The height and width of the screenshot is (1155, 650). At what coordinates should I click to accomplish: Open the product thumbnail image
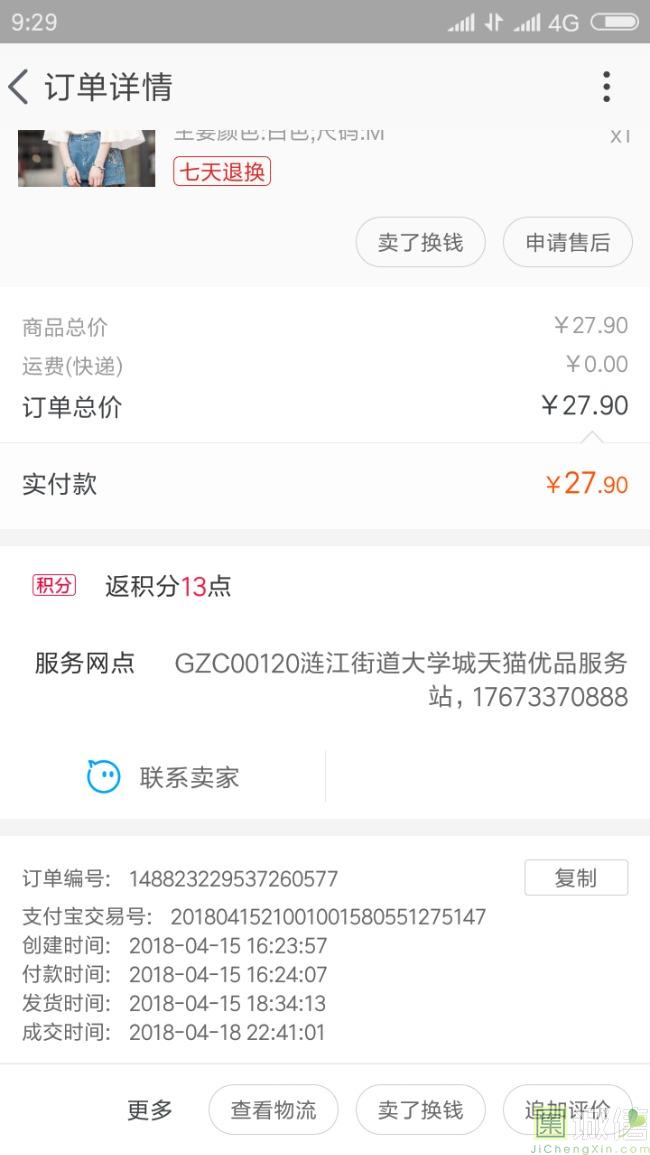pyautogui.click(x=86, y=158)
